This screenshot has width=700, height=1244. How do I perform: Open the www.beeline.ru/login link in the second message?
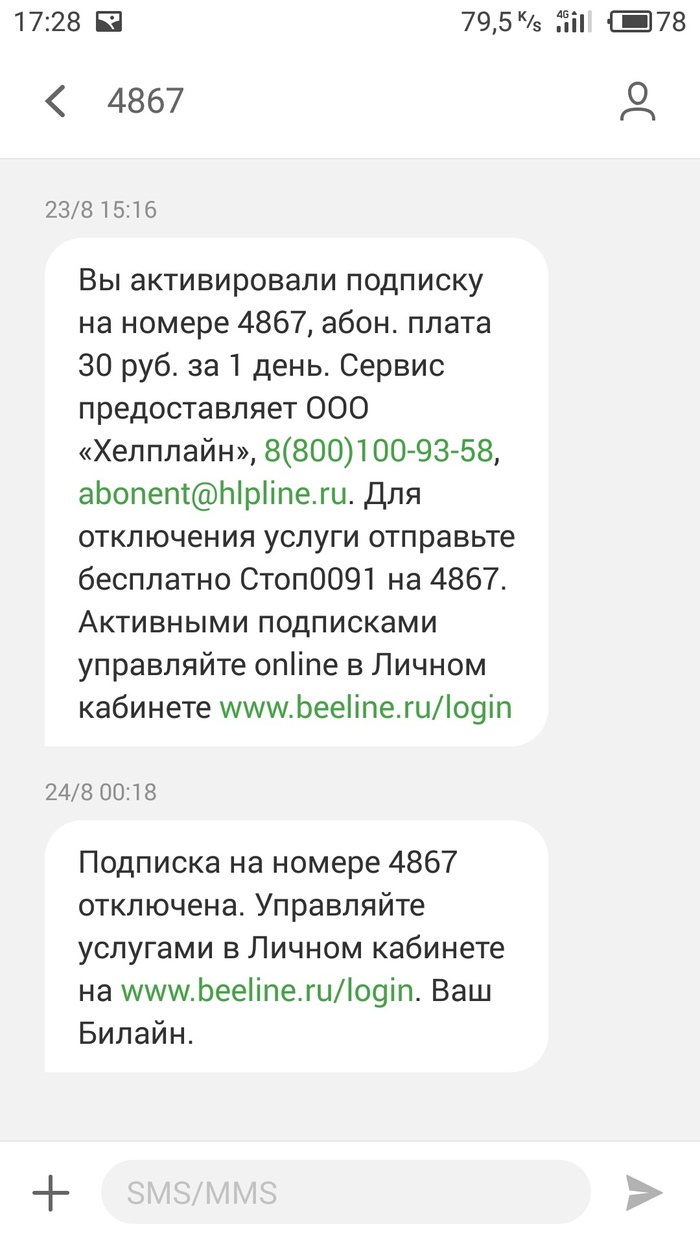point(267,991)
